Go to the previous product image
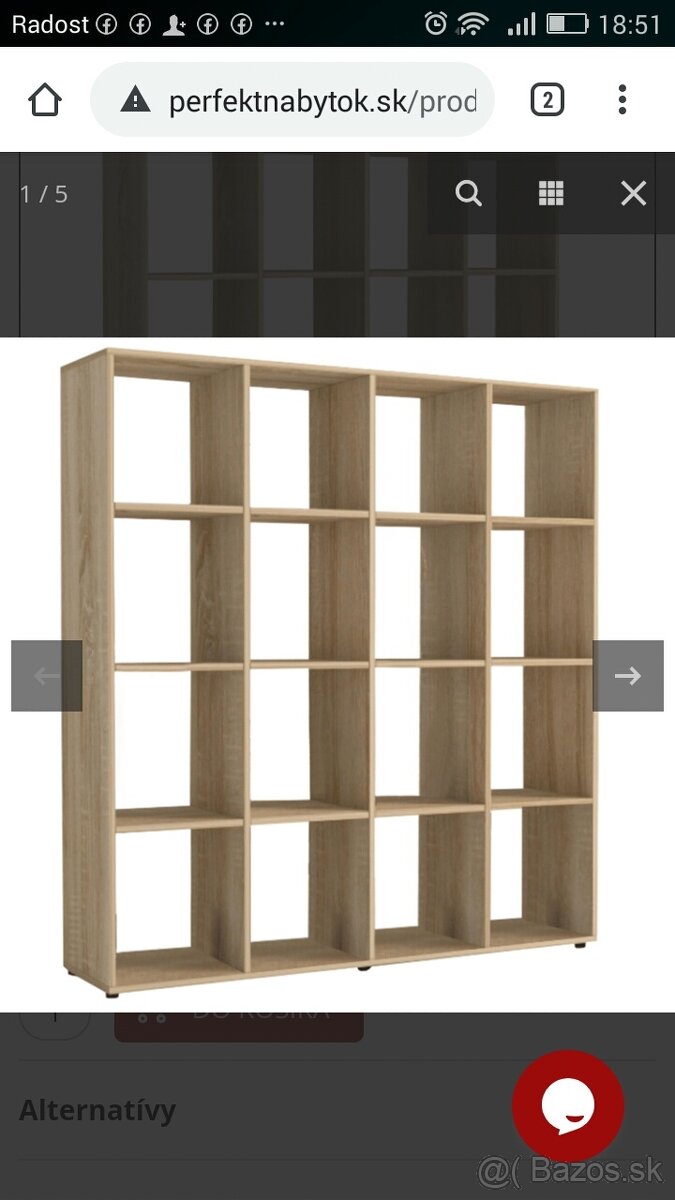 click(47, 676)
